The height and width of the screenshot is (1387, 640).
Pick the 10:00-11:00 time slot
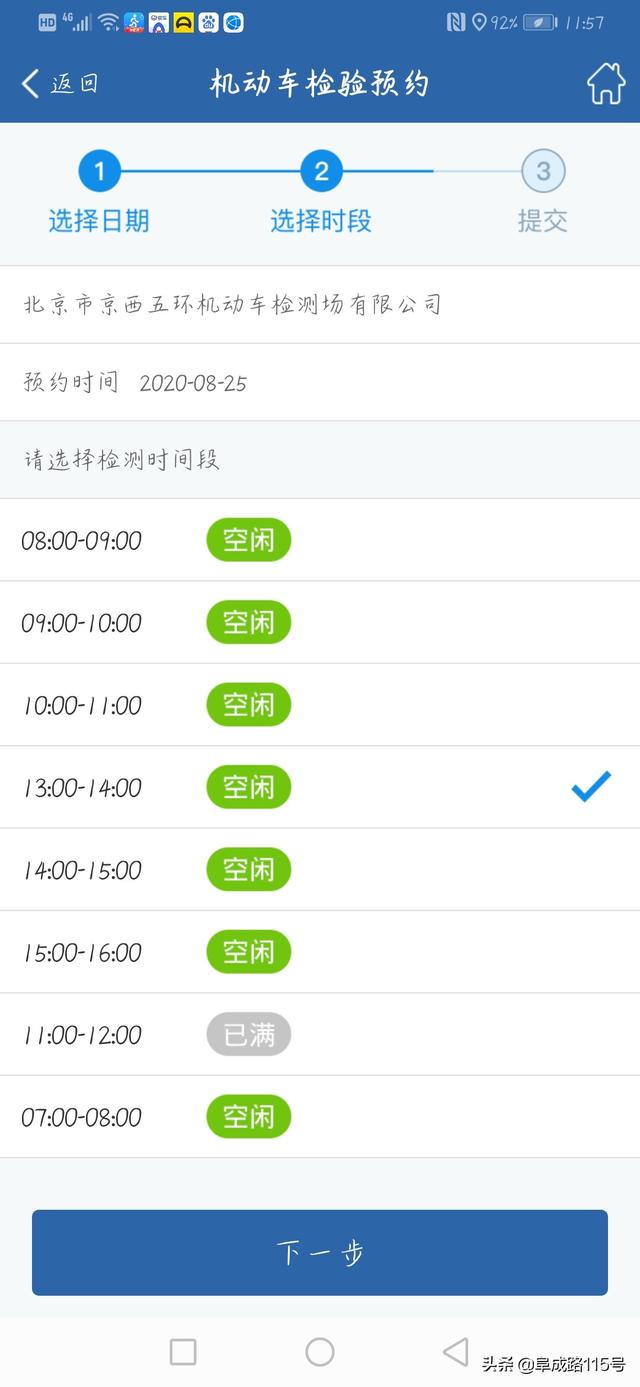coord(320,705)
